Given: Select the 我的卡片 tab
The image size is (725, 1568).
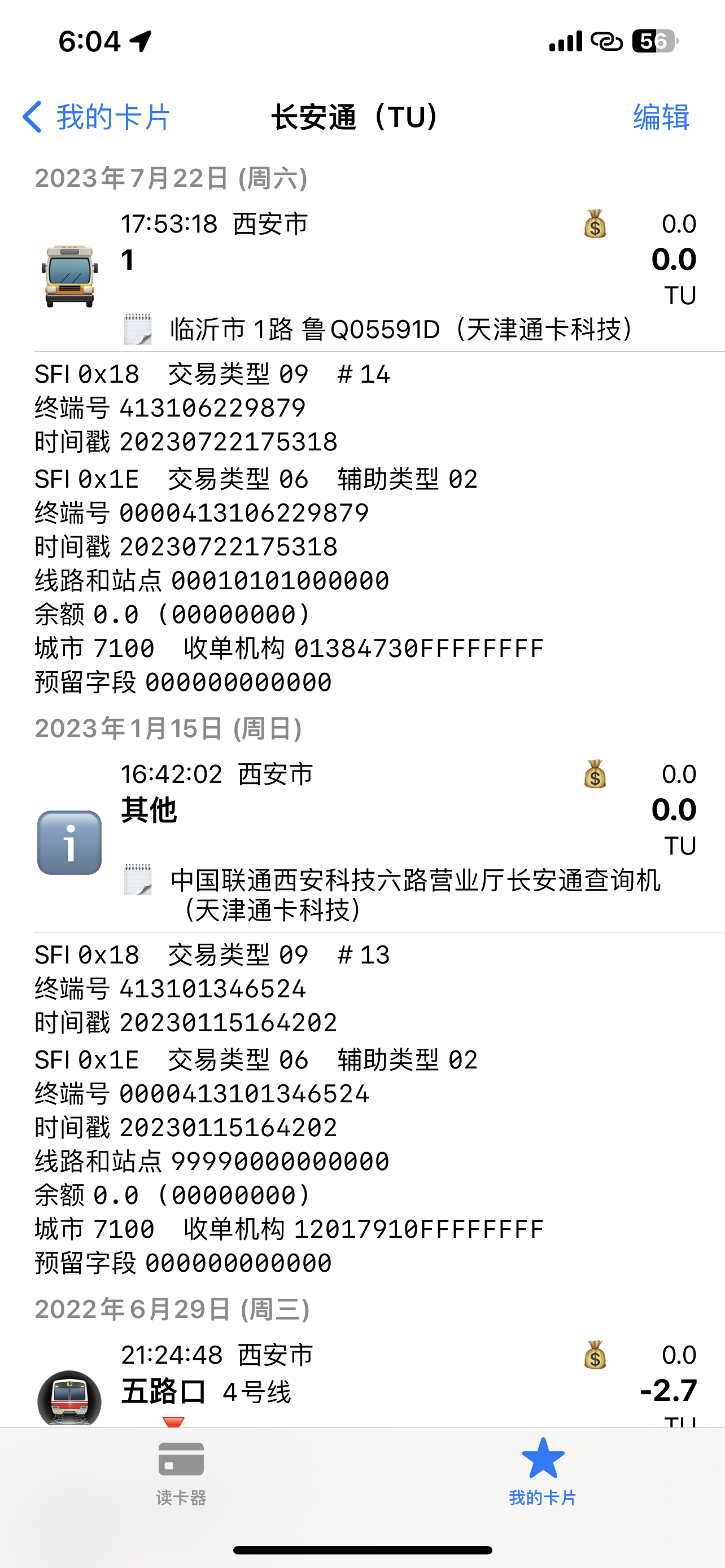Looking at the screenshot, I should pyautogui.click(x=543, y=1472).
